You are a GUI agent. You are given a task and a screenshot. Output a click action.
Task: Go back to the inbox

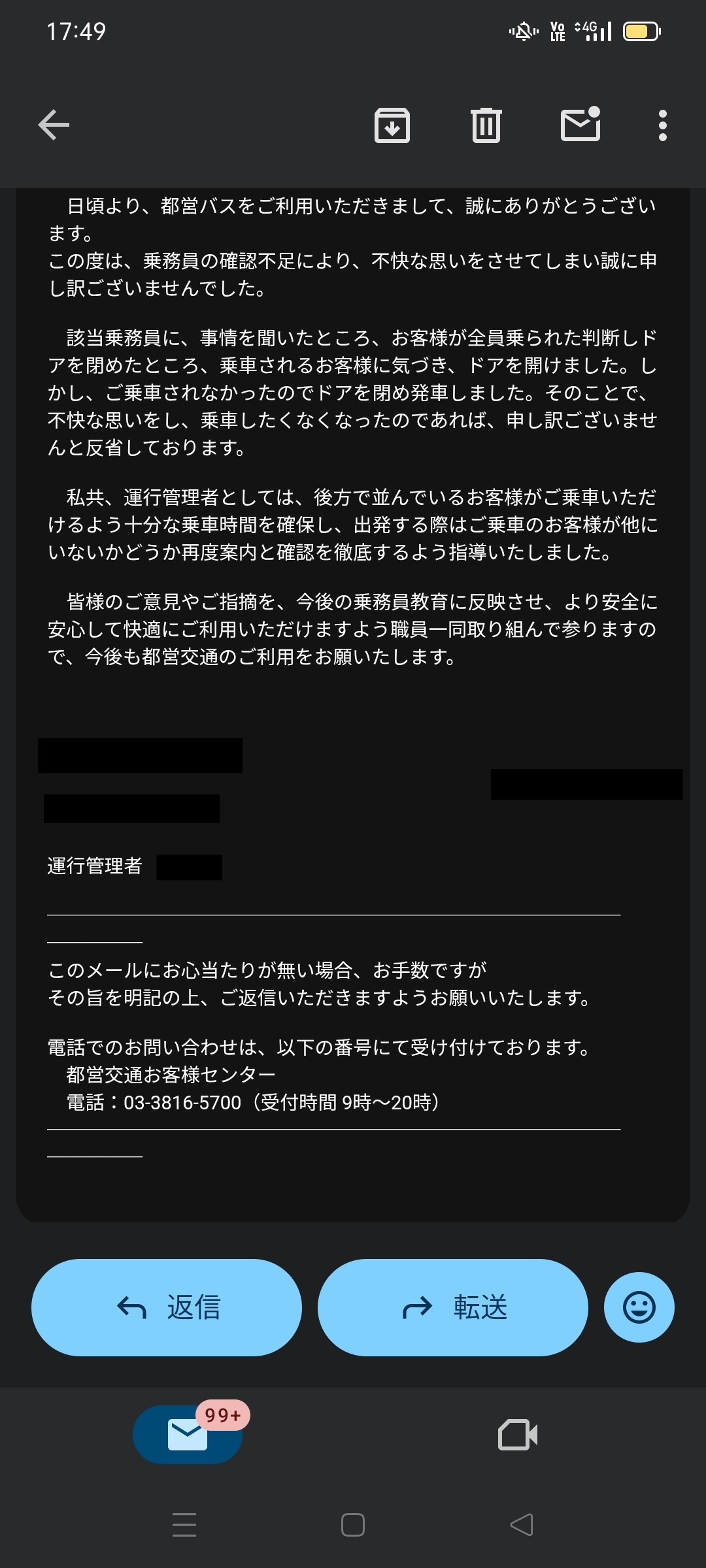click(54, 125)
